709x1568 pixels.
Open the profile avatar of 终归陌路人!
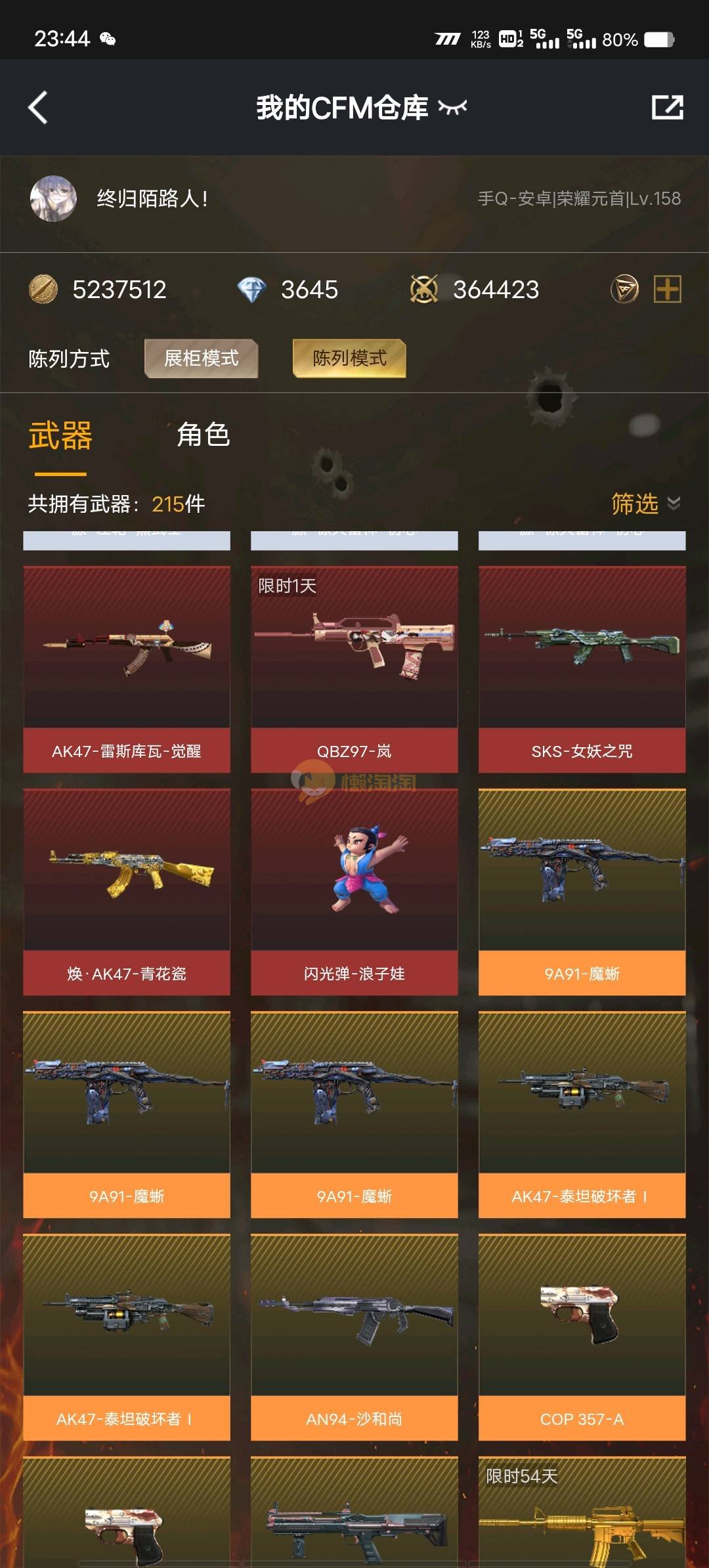point(53,198)
